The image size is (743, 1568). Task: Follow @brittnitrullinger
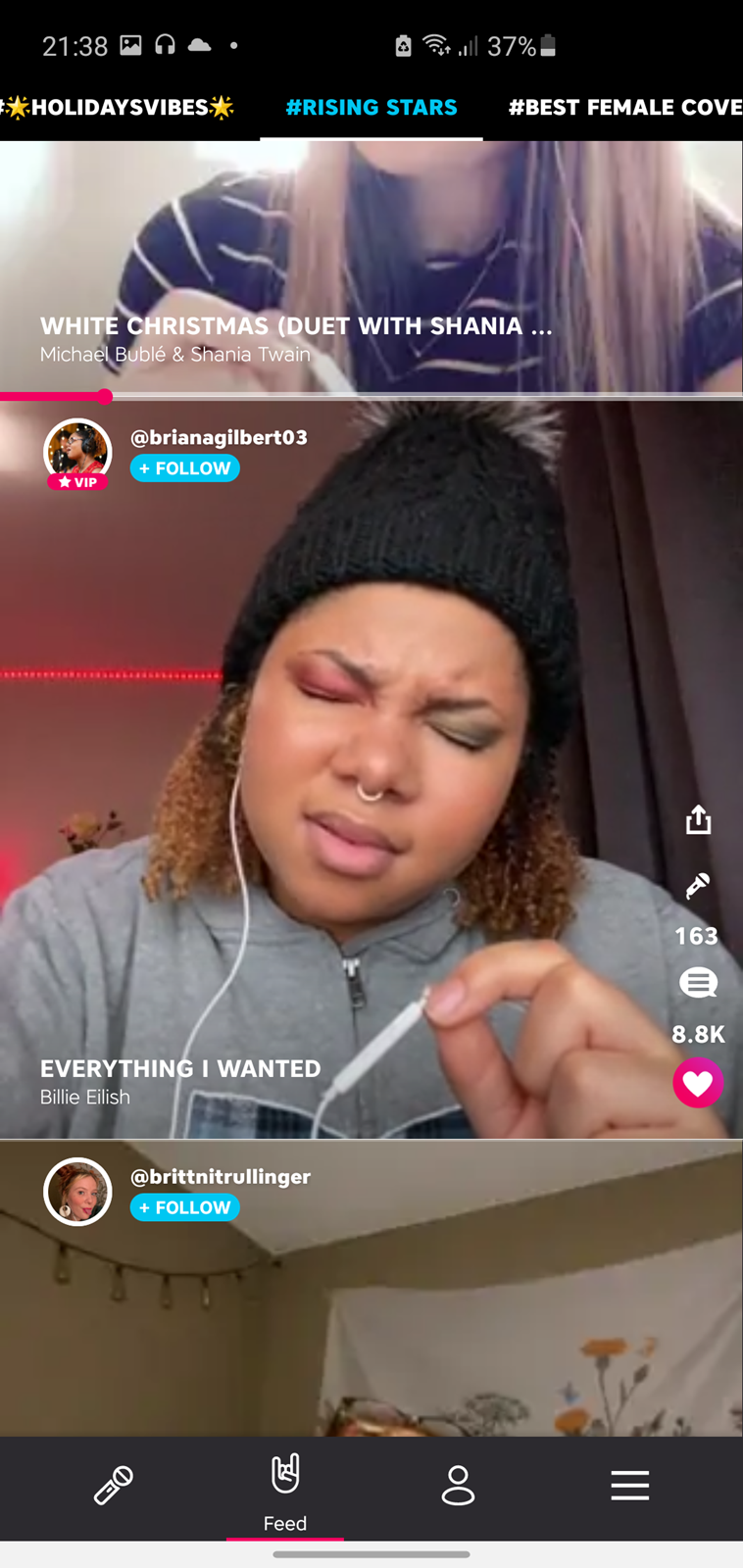coord(185,1207)
